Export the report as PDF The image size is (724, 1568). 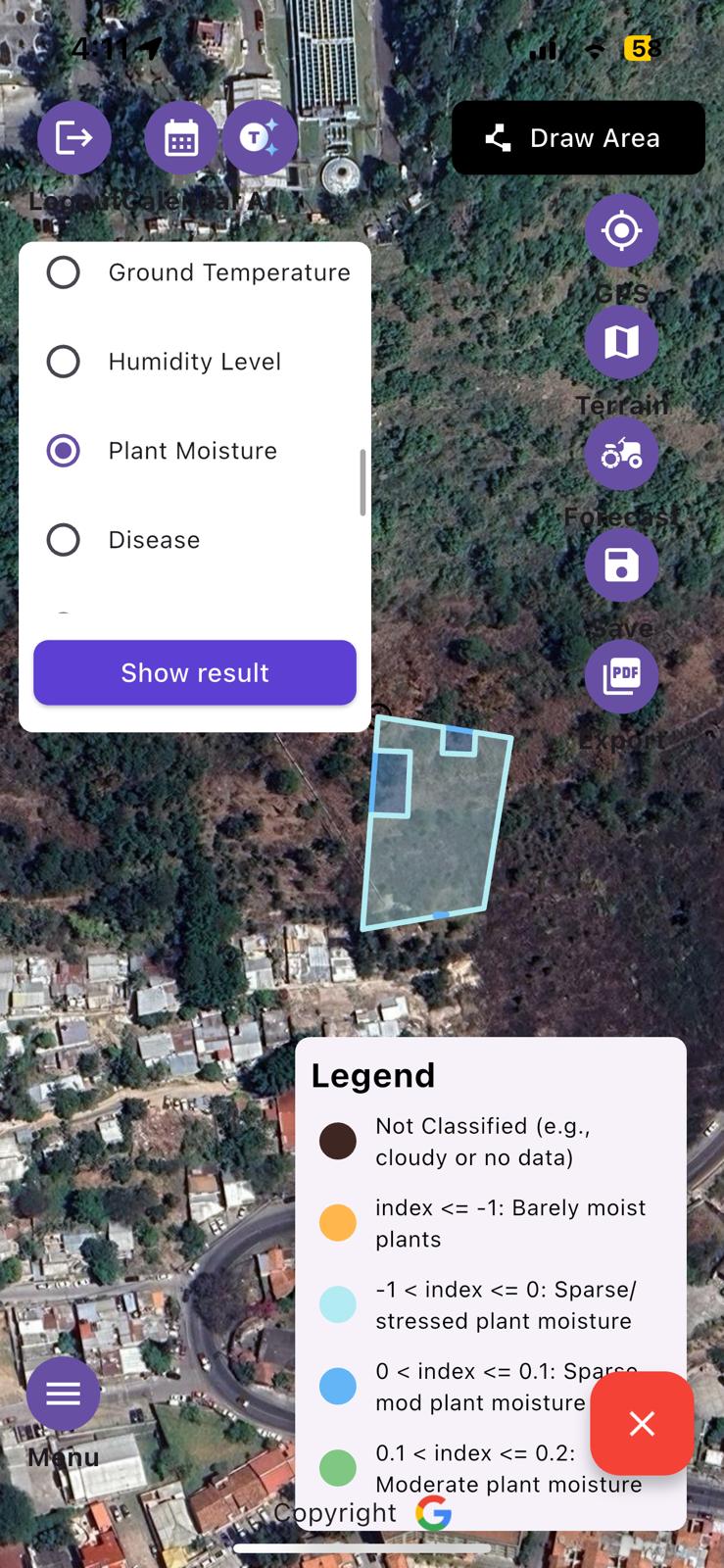pyautogui.click(x=621, y=676)
